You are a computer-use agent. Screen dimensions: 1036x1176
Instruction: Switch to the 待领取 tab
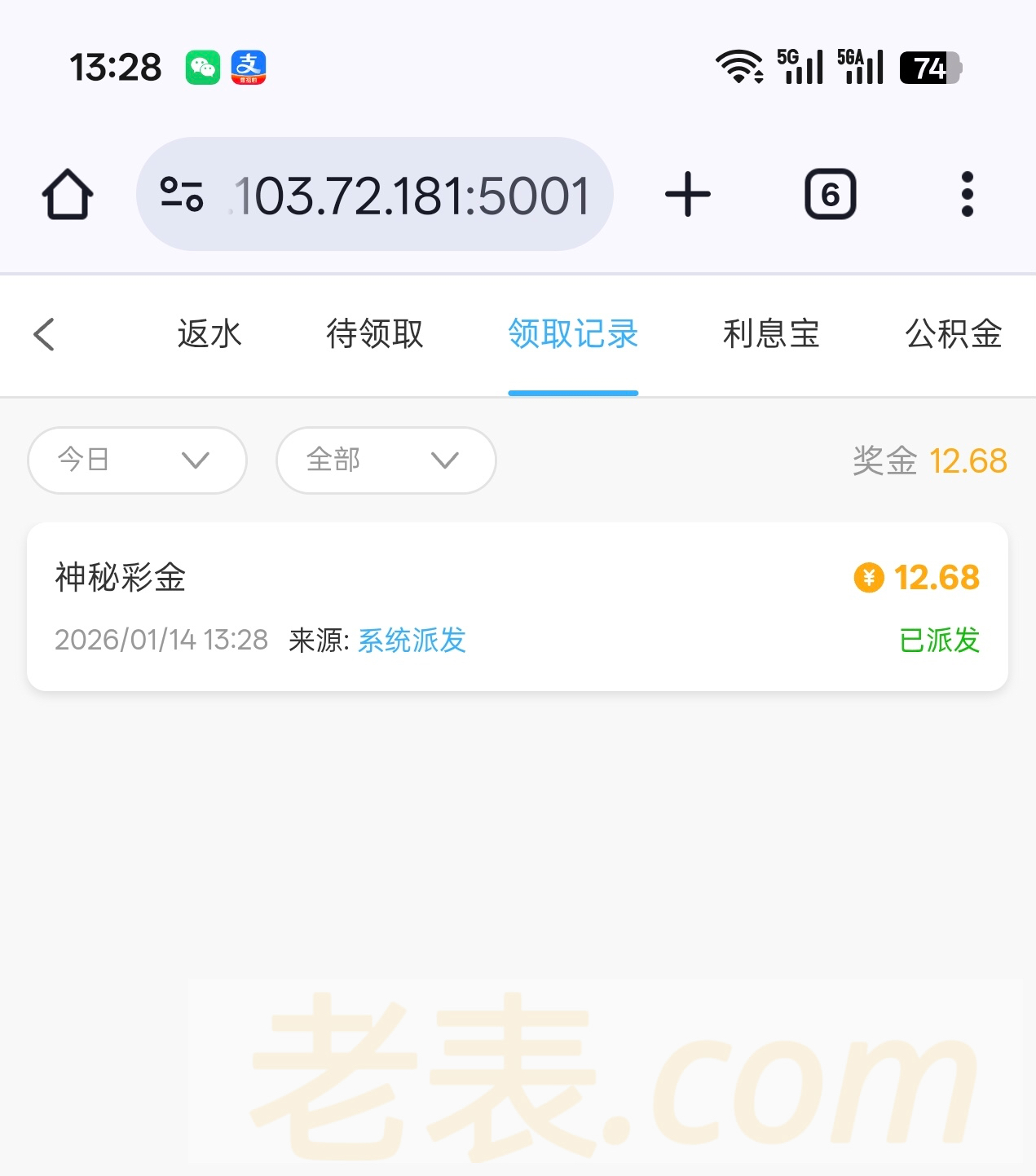click(375, 334)
